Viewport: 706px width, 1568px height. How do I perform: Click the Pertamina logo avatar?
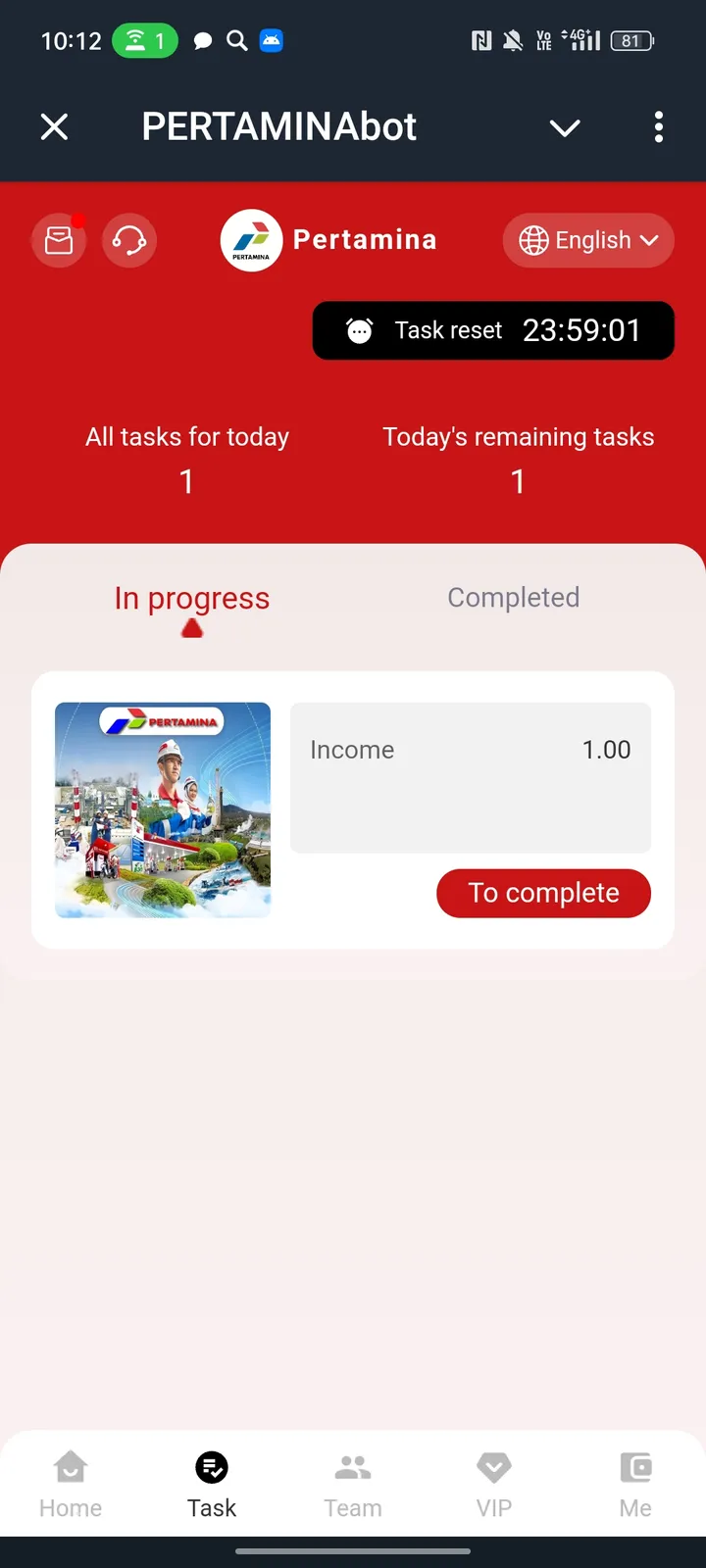pyautogui.click(x=251, y=239)
